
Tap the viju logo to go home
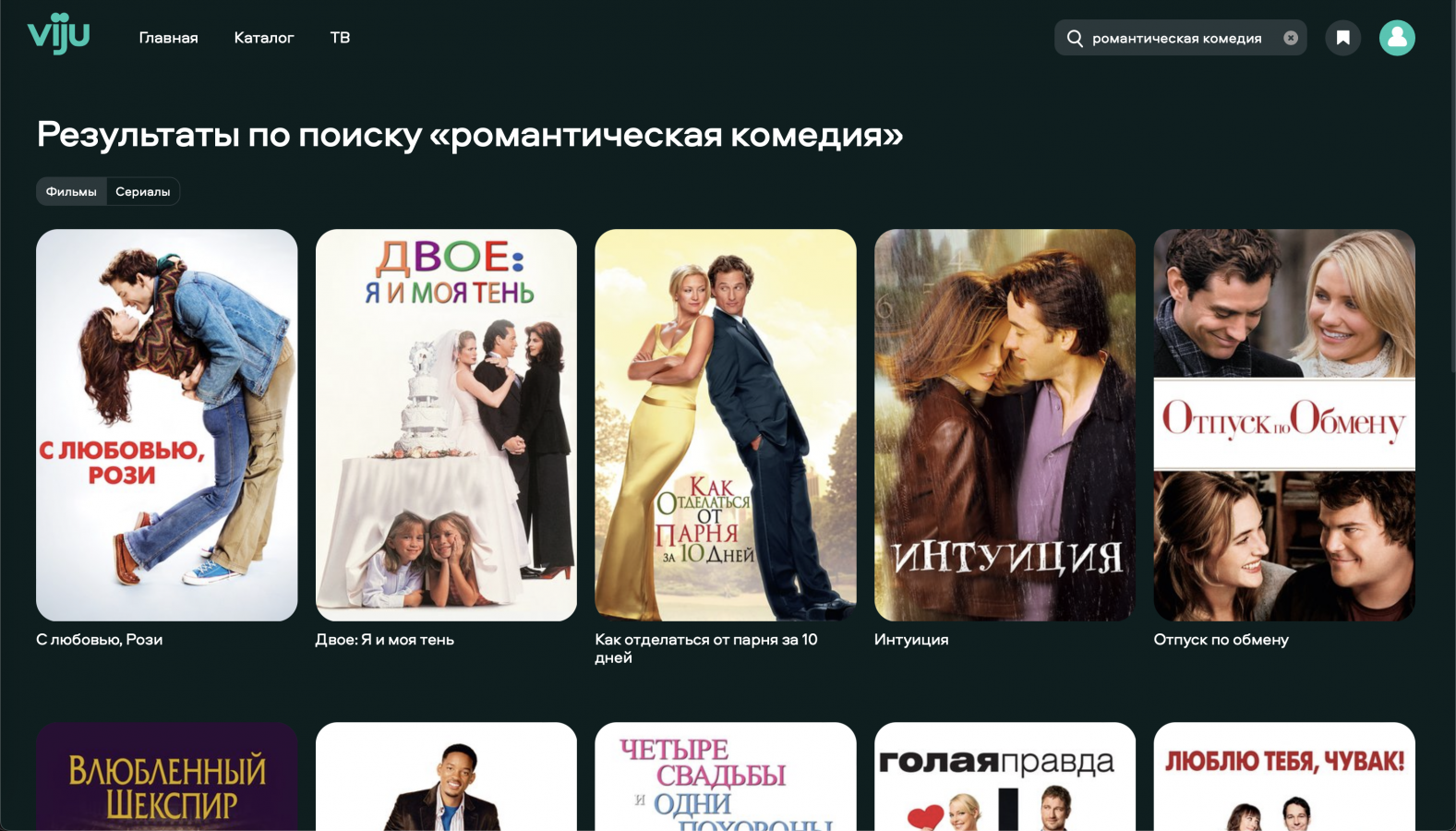click(x=59, y=35)
